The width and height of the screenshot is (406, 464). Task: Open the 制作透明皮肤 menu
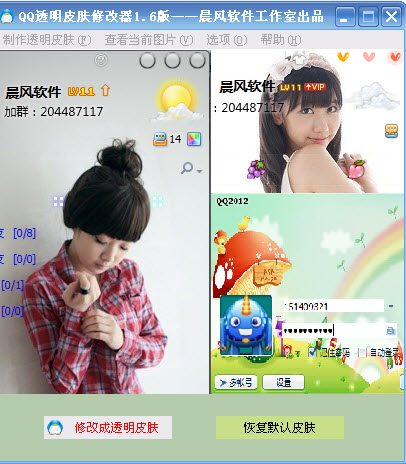[x=47, y=40]
